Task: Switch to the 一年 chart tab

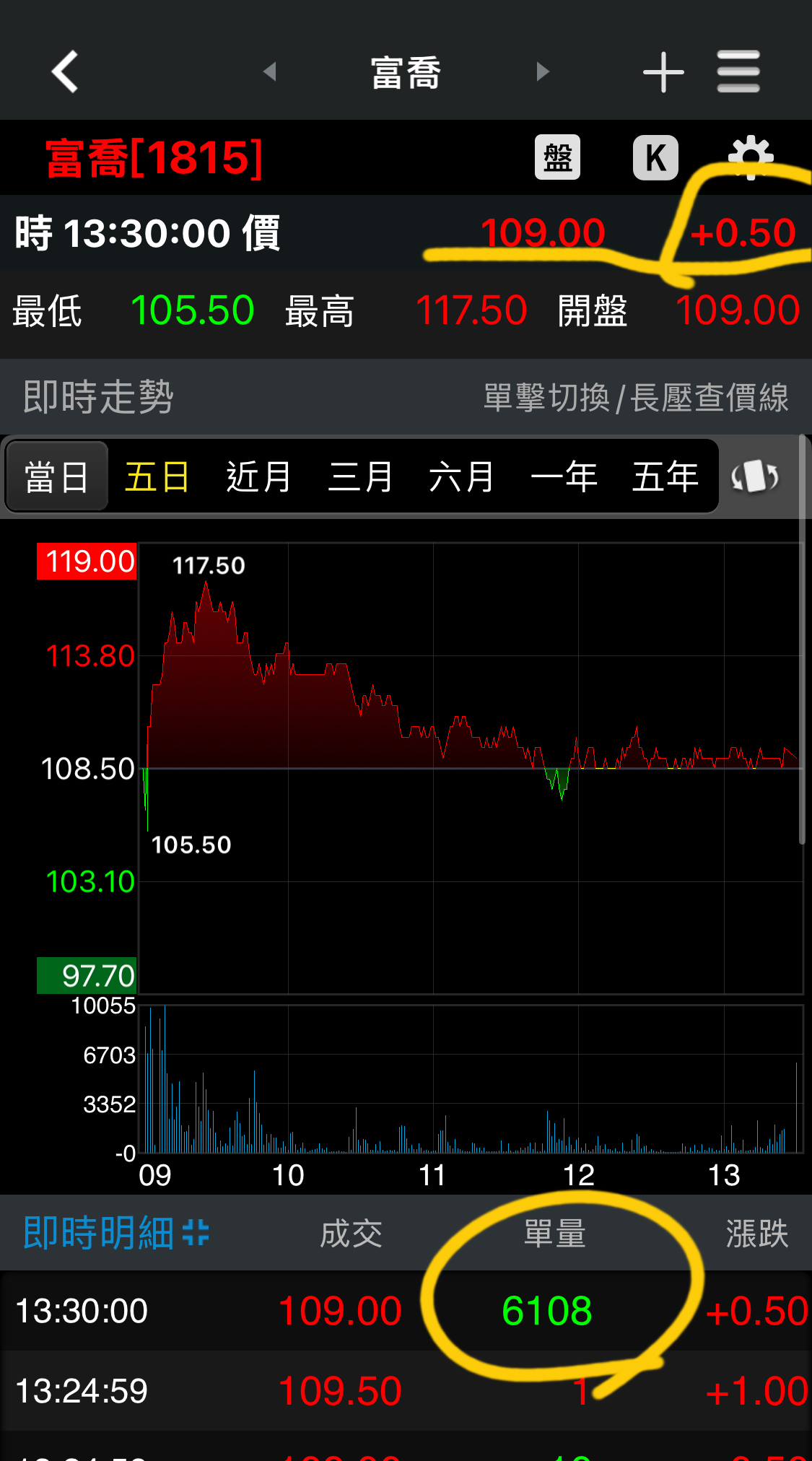Action: [x=564, y=476]
